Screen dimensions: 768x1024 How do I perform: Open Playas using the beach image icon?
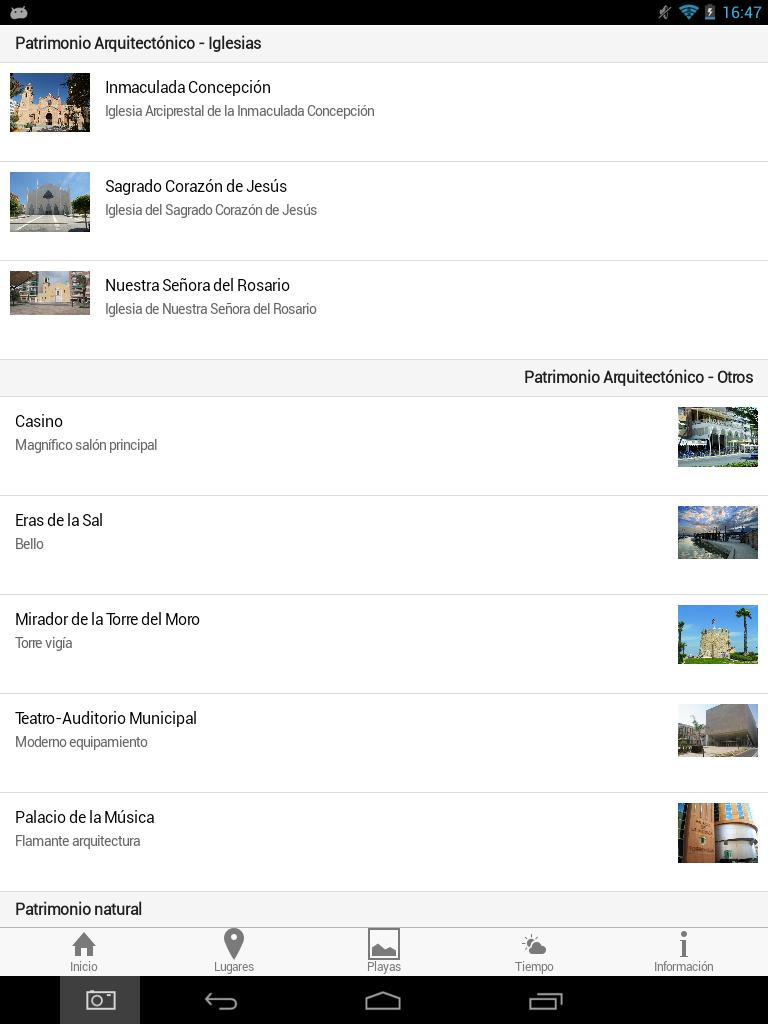tap(384, 943)
